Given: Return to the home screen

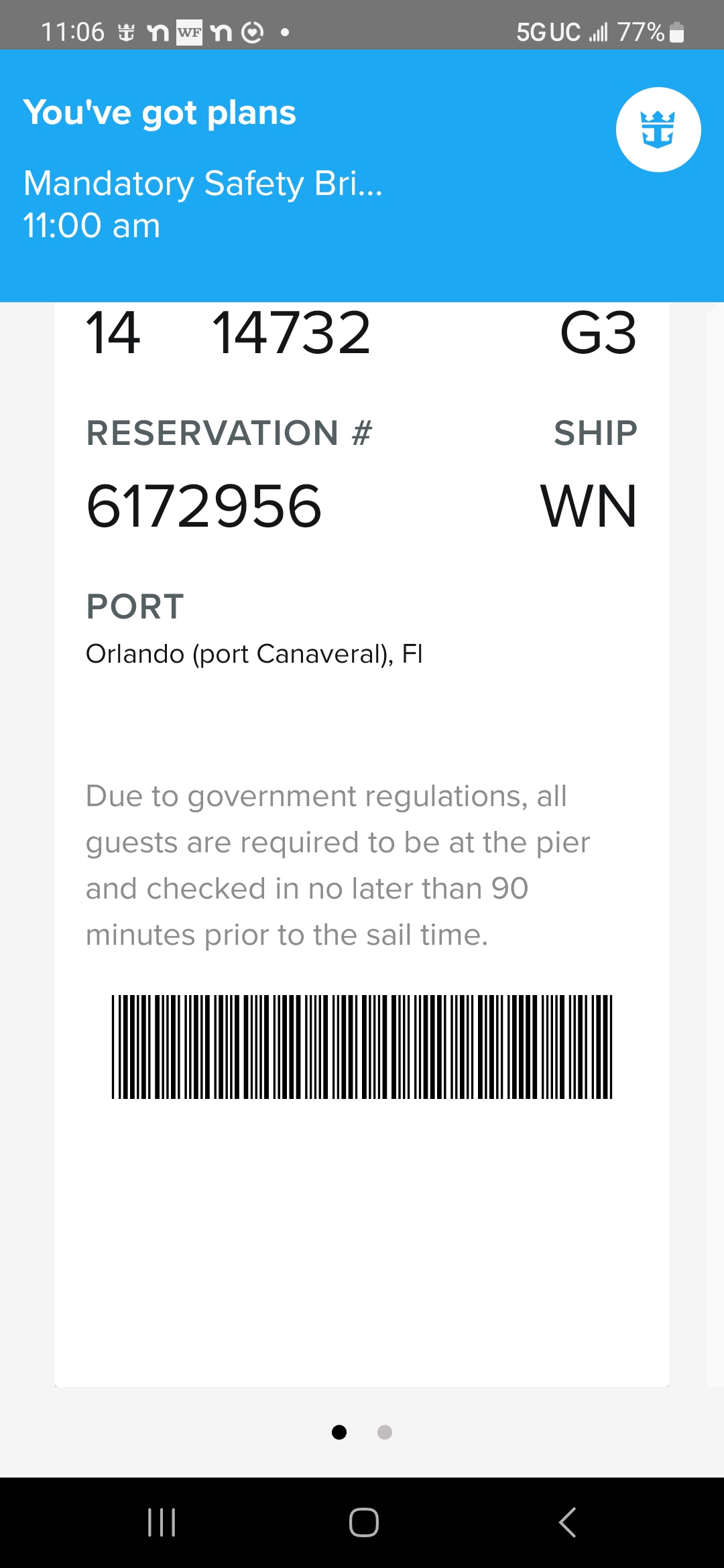Looking at the screenshot, I should tap(363, 1522).
